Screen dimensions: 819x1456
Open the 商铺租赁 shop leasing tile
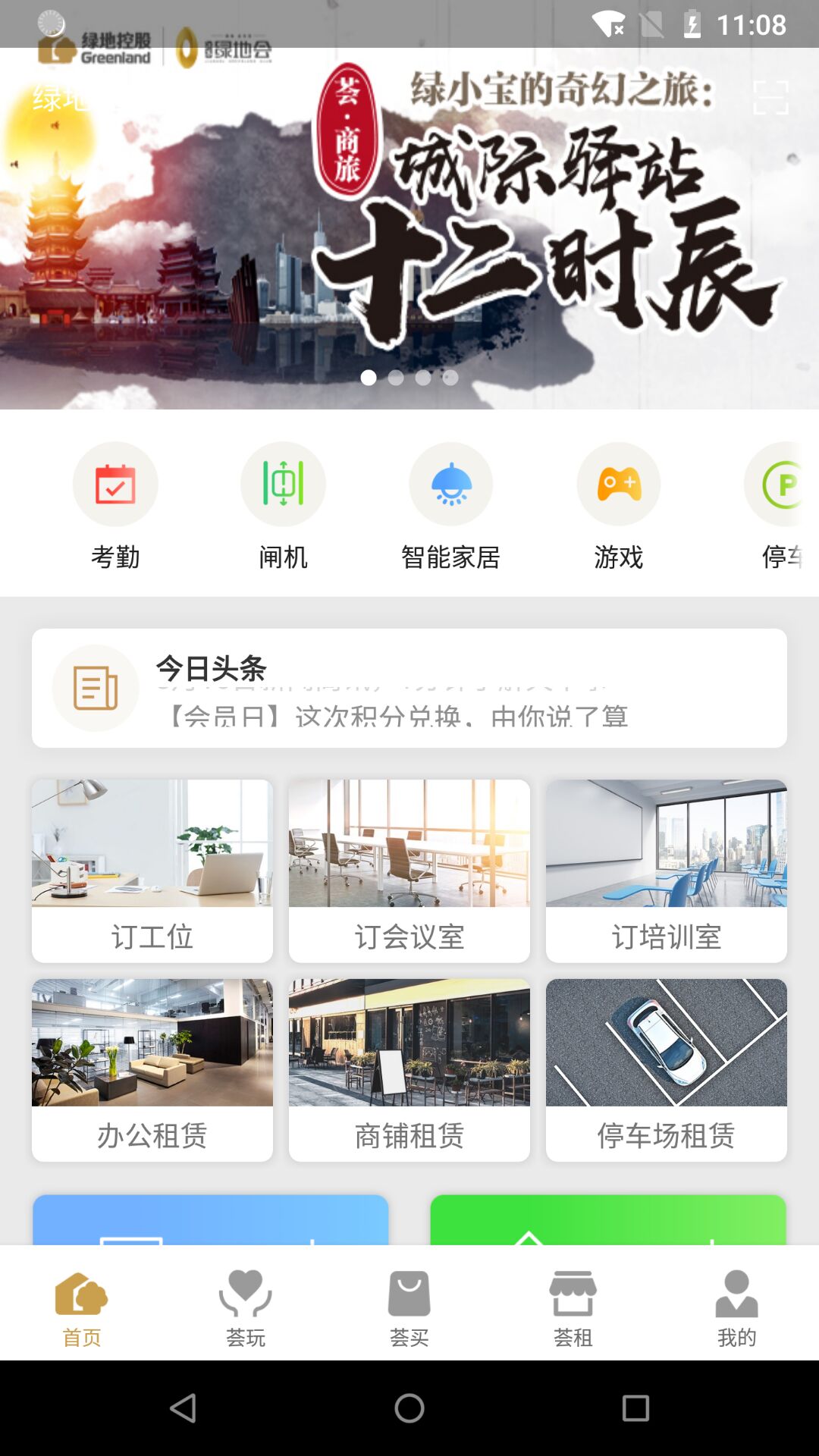click(409, 1069)
